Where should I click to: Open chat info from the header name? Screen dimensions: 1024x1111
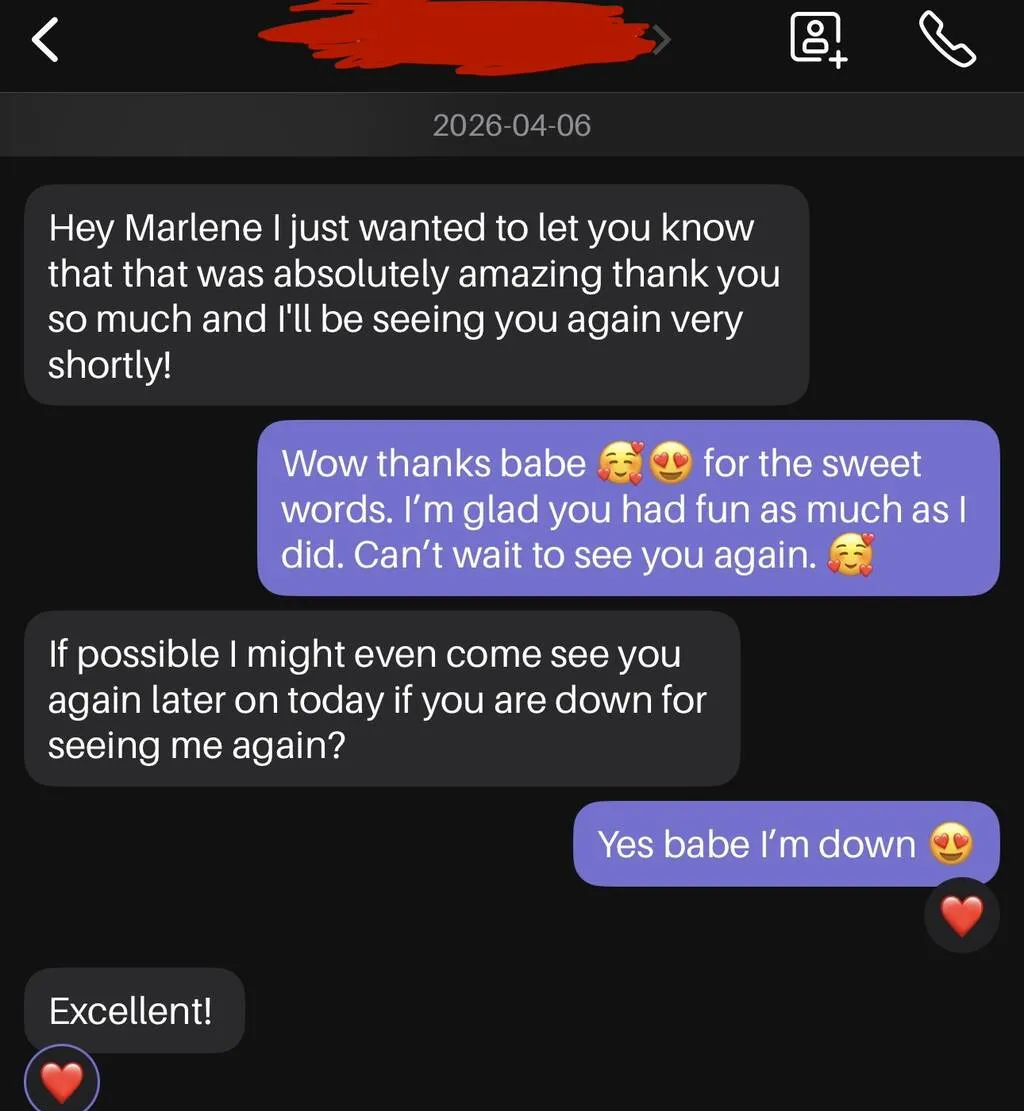point(460,38)
